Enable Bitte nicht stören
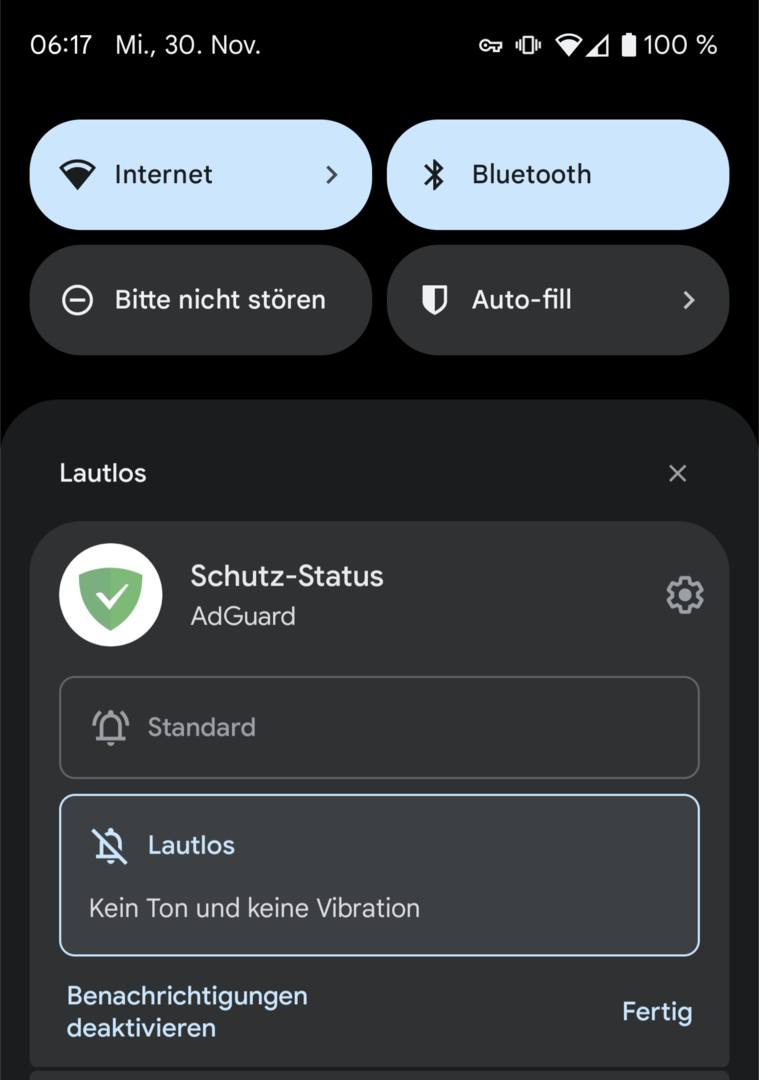 pos(200,300)
